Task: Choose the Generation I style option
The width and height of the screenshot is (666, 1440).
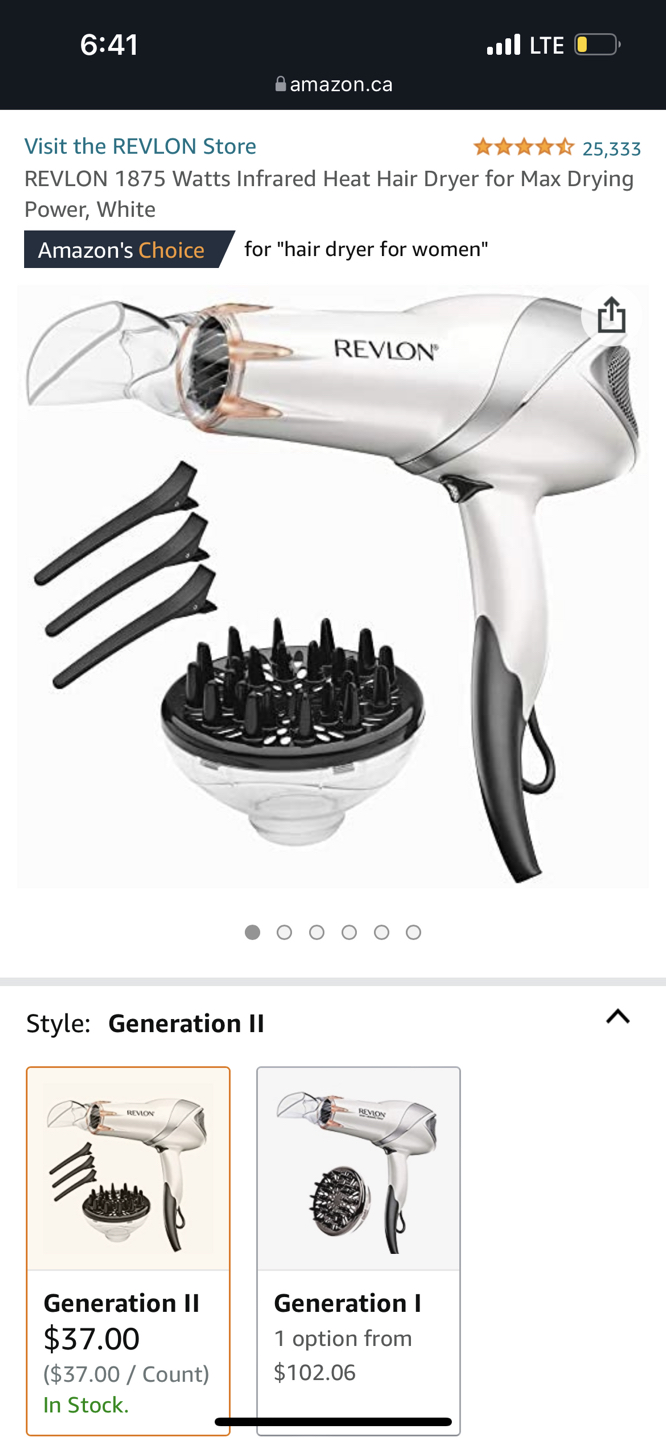Action: point(358,1250)
